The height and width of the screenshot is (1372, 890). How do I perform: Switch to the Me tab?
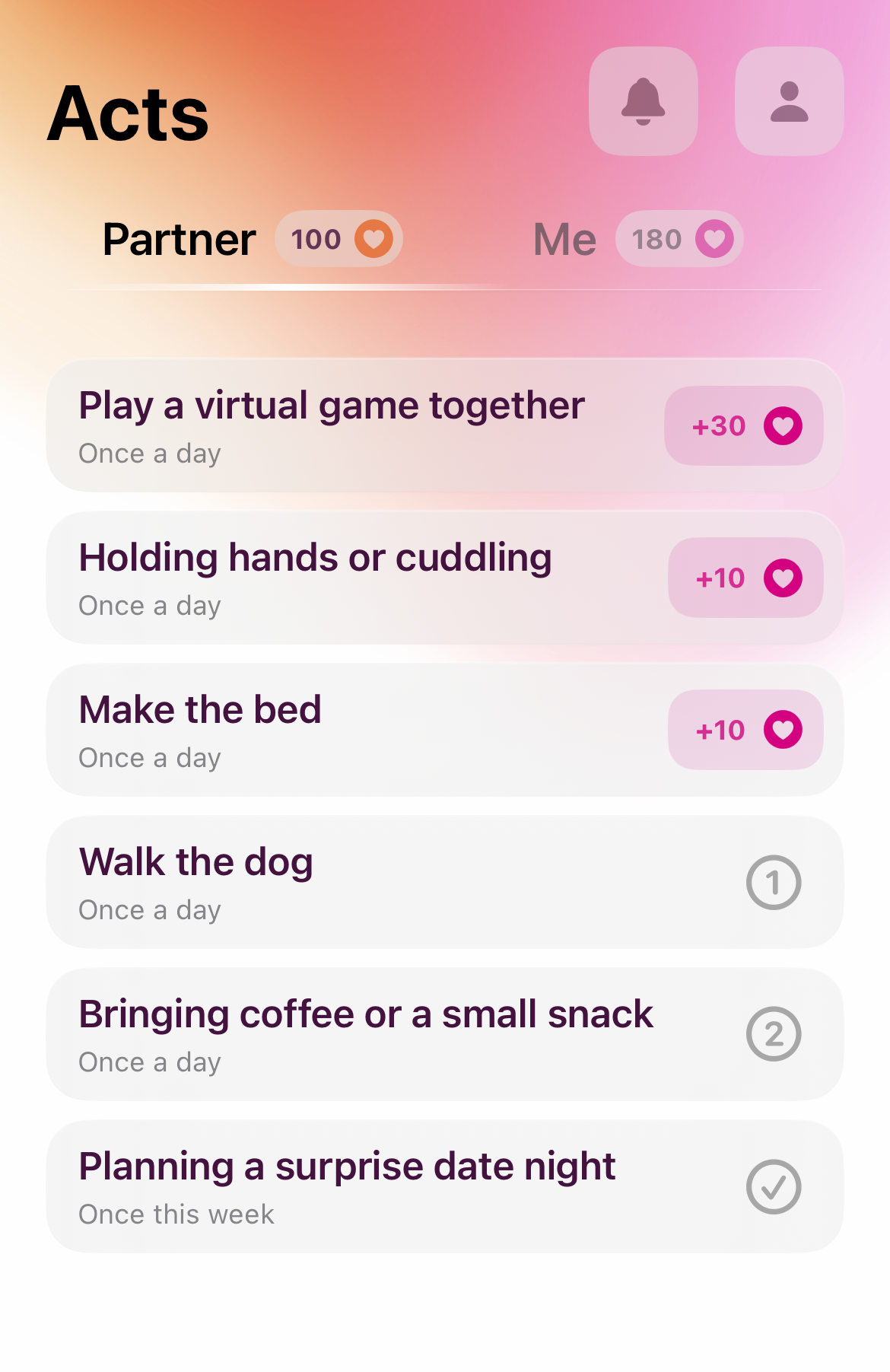[637, 239]
